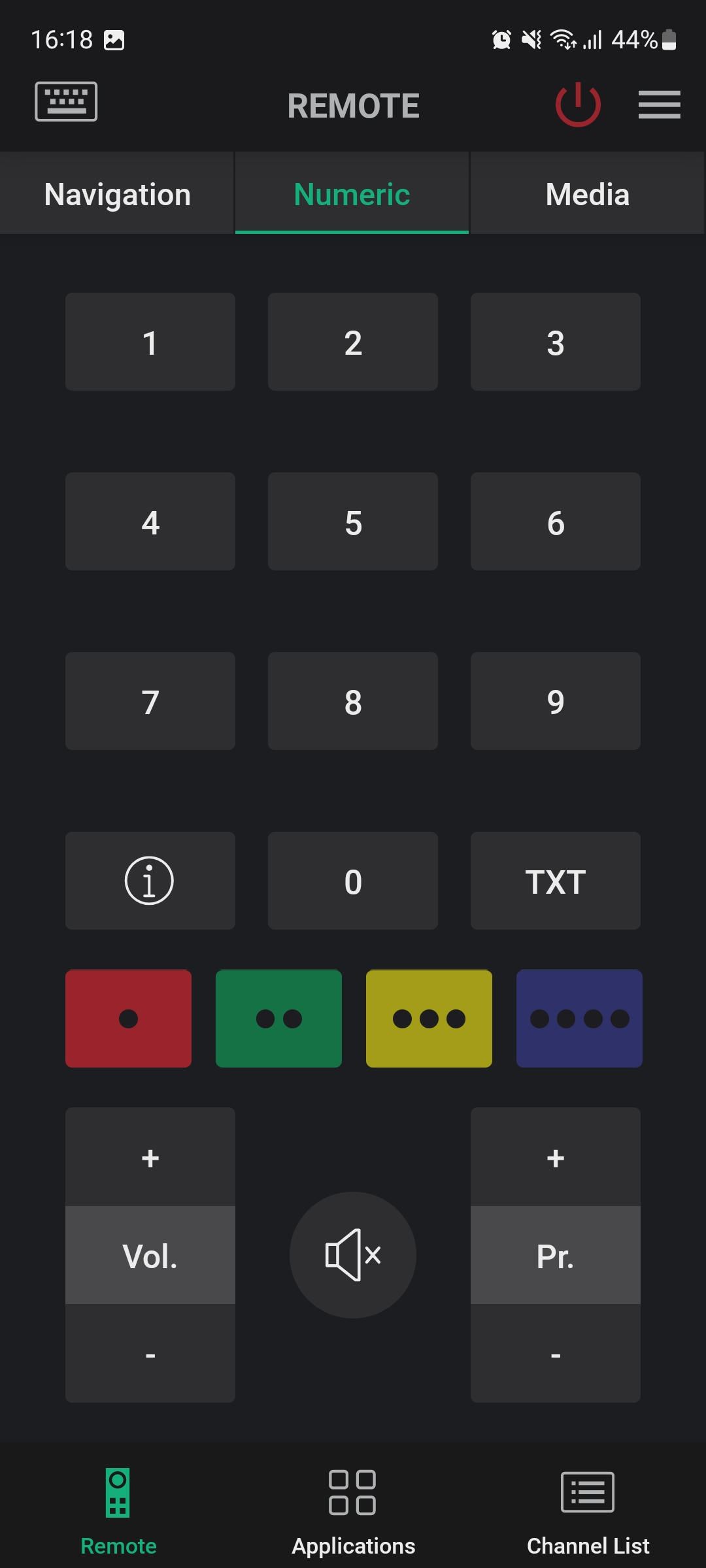706x1568 pixels.
Task: Select digit 9 on the keypad
Action: [556, 702]
